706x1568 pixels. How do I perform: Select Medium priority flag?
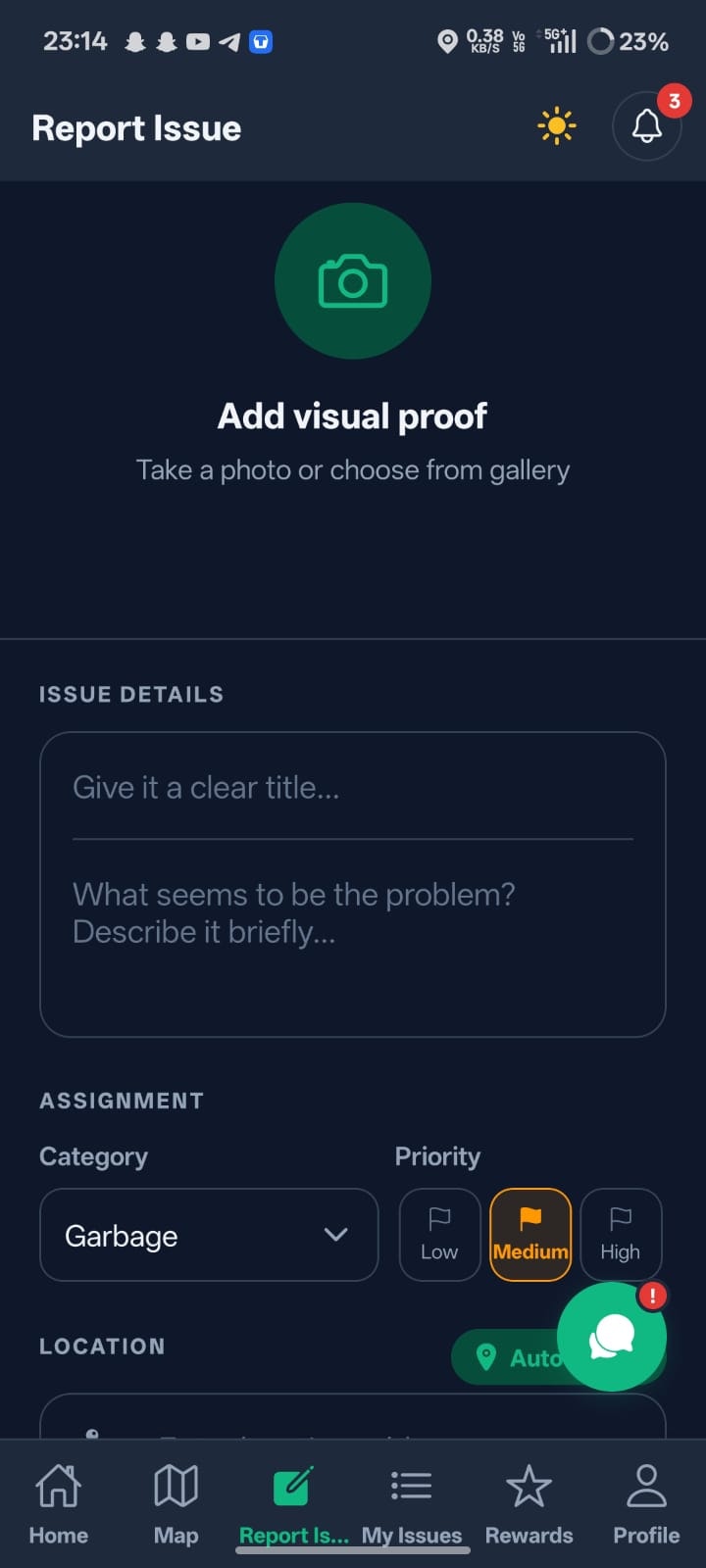pyautogui.click(x=530, y=1234)
